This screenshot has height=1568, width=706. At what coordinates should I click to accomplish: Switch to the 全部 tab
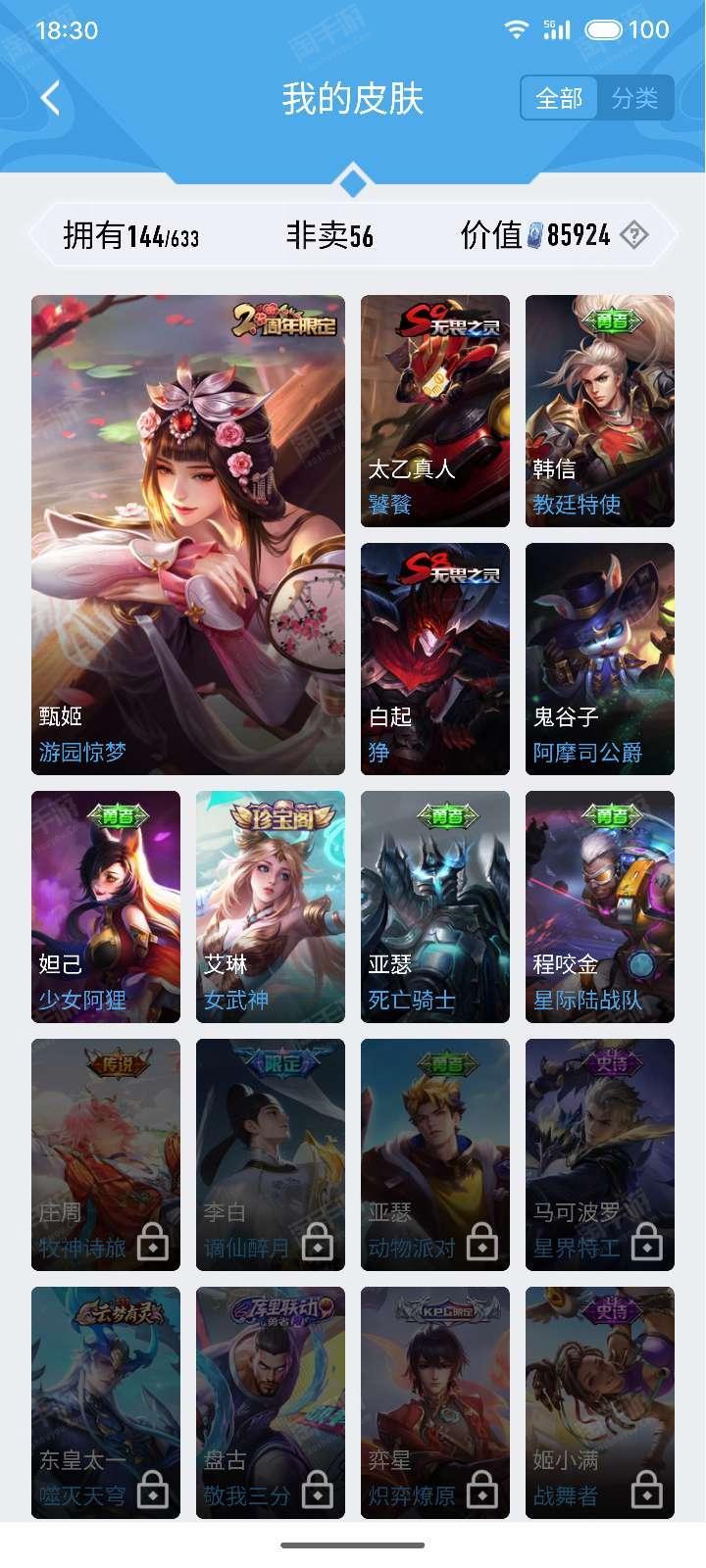(x=559, y=98)
